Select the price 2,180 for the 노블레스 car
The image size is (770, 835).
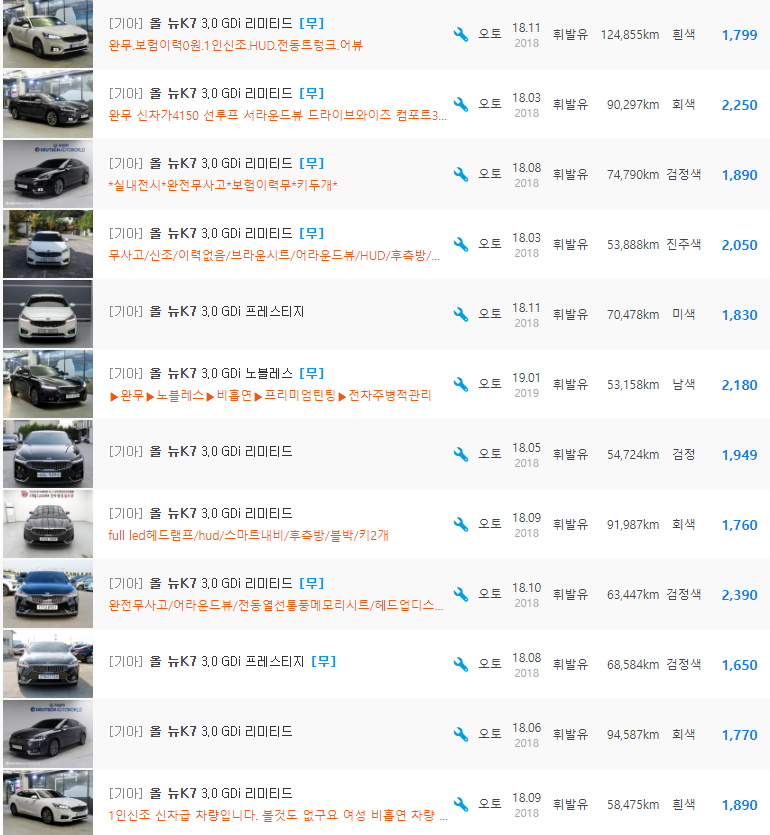coord(738,383)
